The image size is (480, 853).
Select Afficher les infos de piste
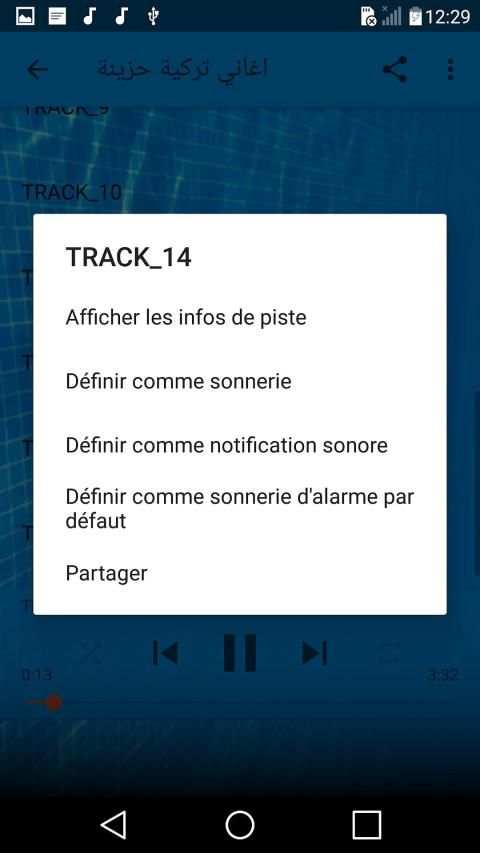pos(239,318)
